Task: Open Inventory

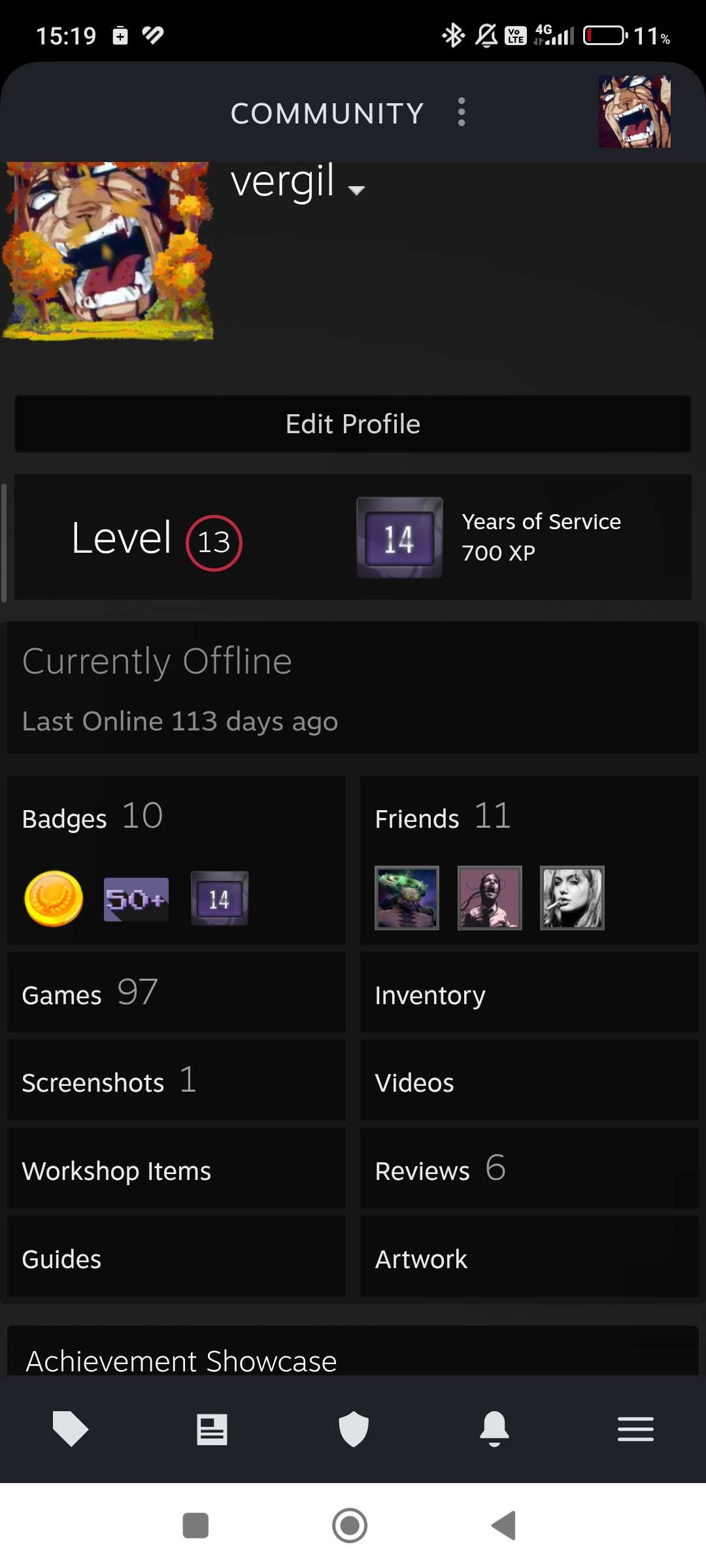Action: (x=430, y=995)
